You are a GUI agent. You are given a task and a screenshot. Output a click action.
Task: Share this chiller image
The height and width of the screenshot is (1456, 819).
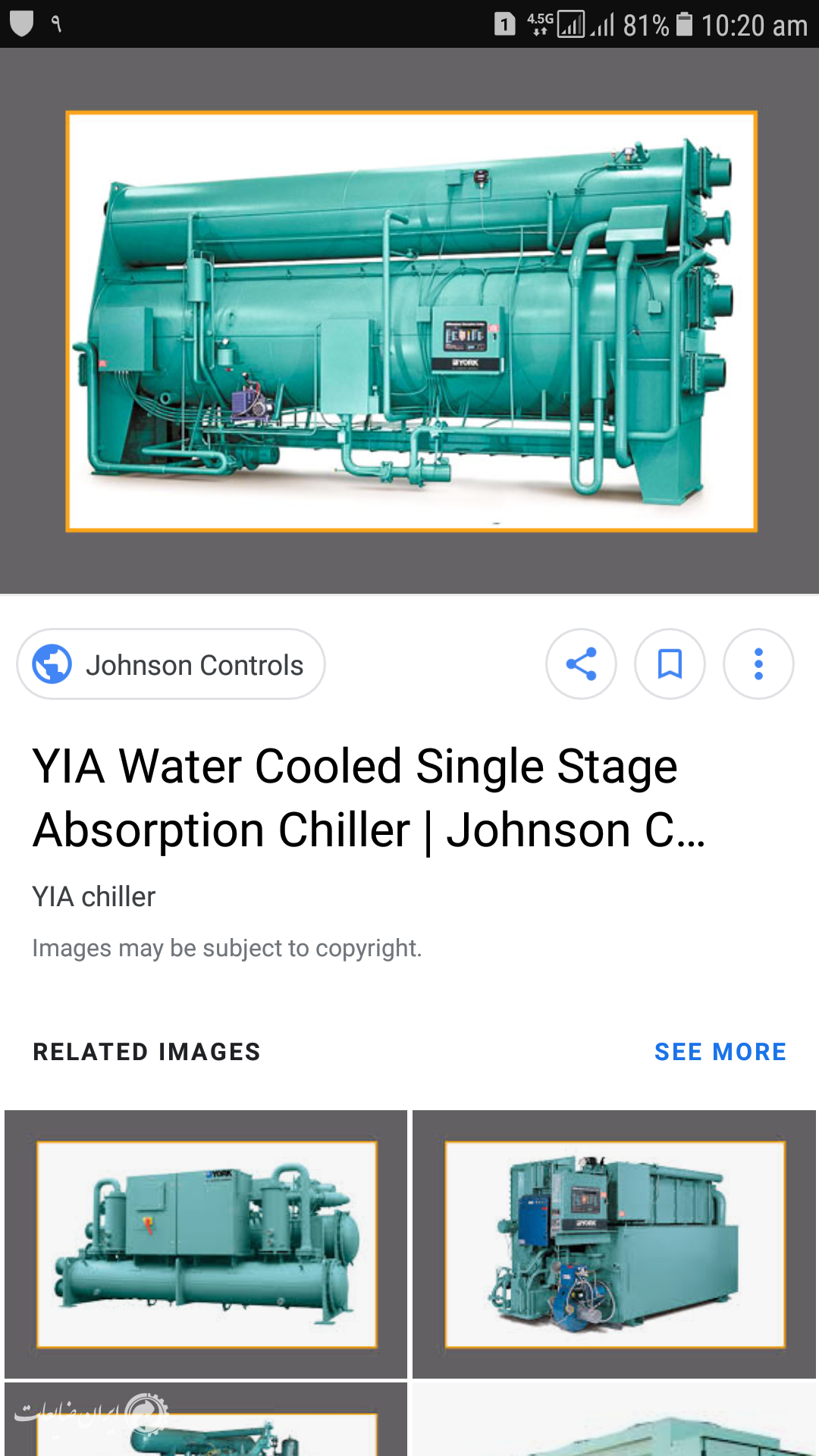point(581,664)
